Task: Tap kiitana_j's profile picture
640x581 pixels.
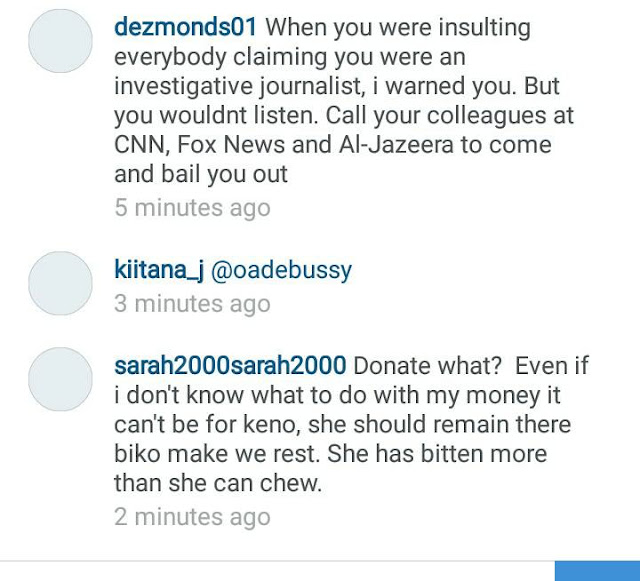Action: pyautogui.click(x=60, y=283)
